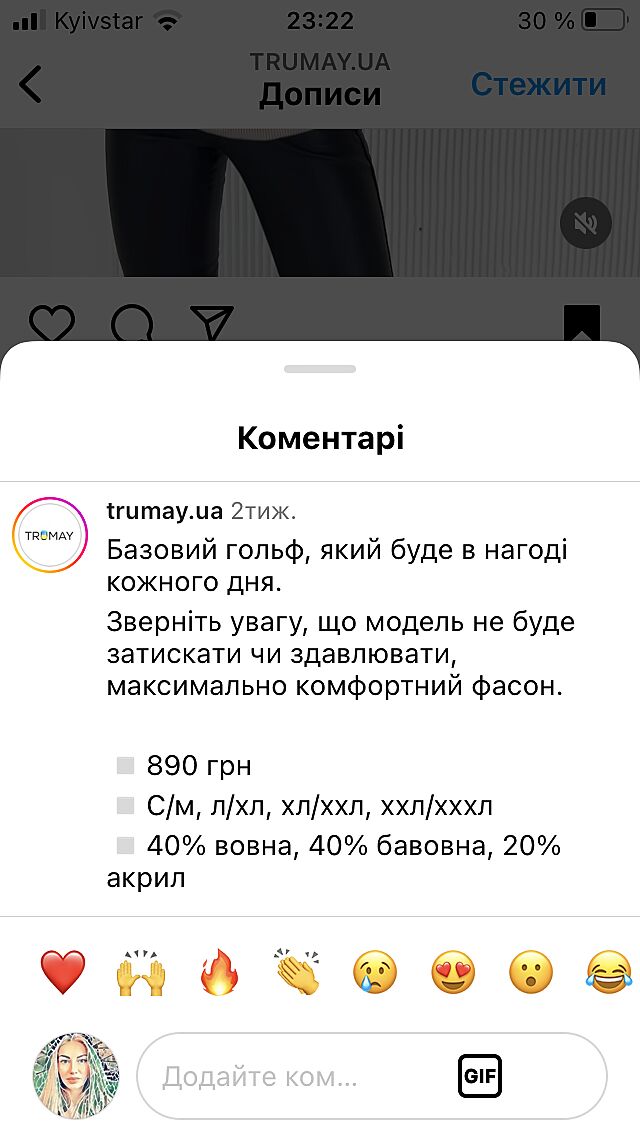This screenshot has height=1136, width=640.
Task: Insert the red heart emoji
Action: coord(62,972)
